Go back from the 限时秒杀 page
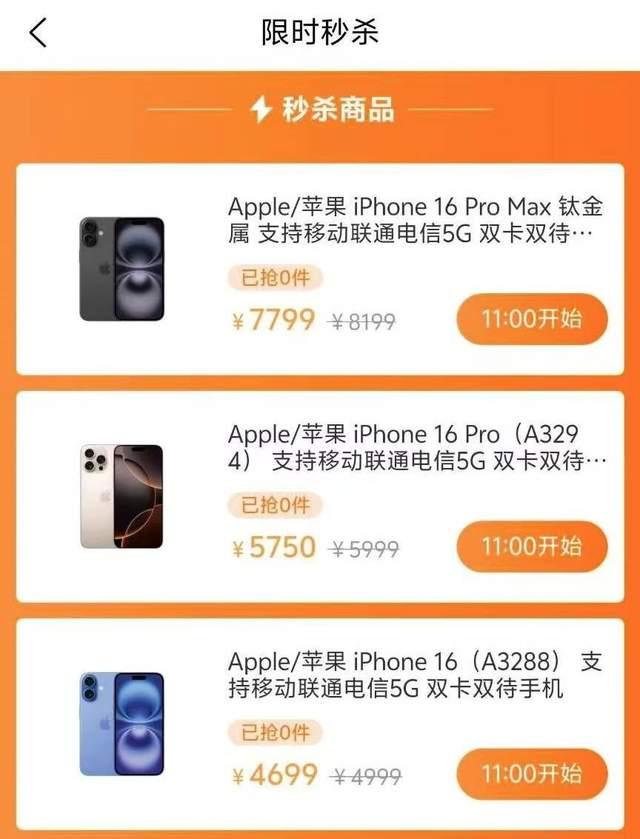This screenshot has height=839, width=640. pos(38,32)
